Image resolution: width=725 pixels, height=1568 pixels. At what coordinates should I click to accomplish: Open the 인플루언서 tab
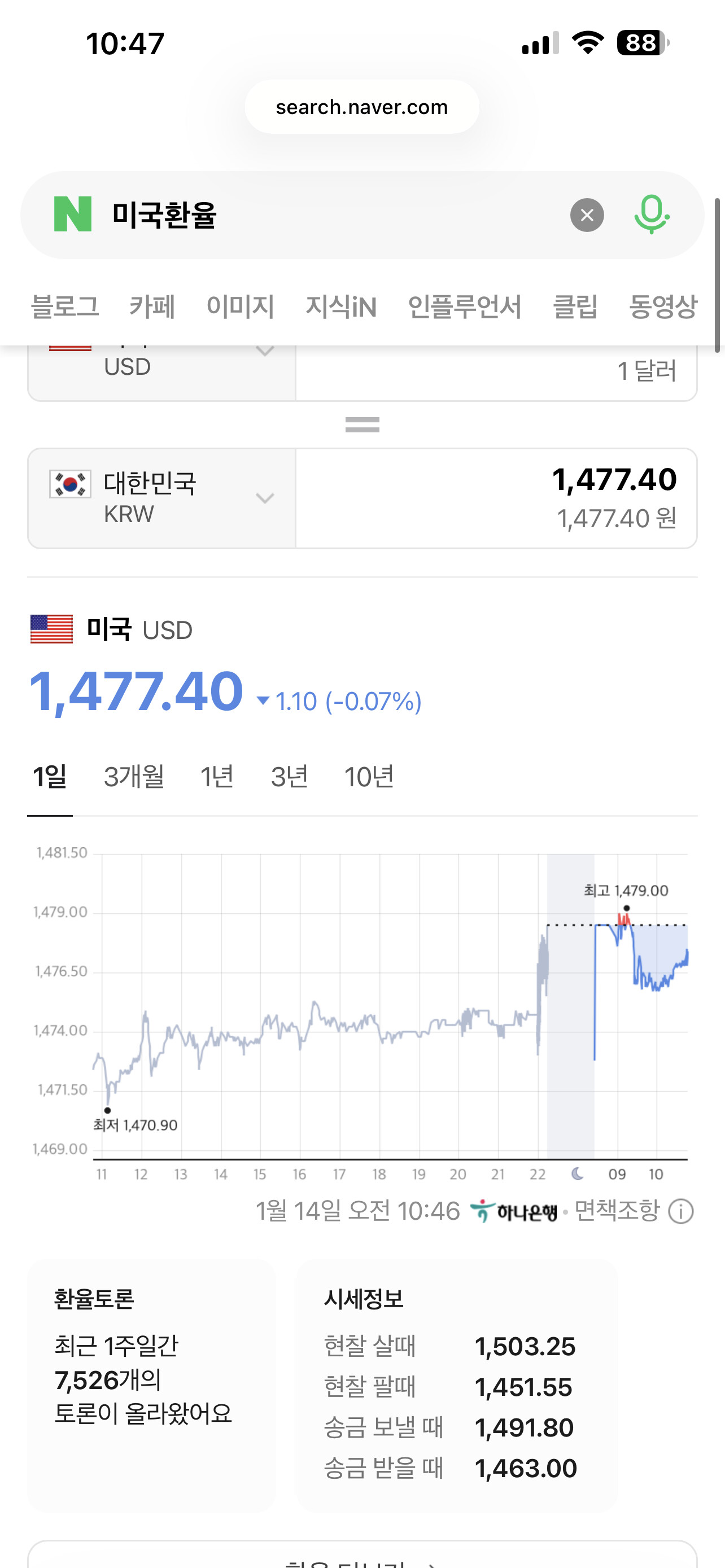pyautogui.click(x=465, y=306)
